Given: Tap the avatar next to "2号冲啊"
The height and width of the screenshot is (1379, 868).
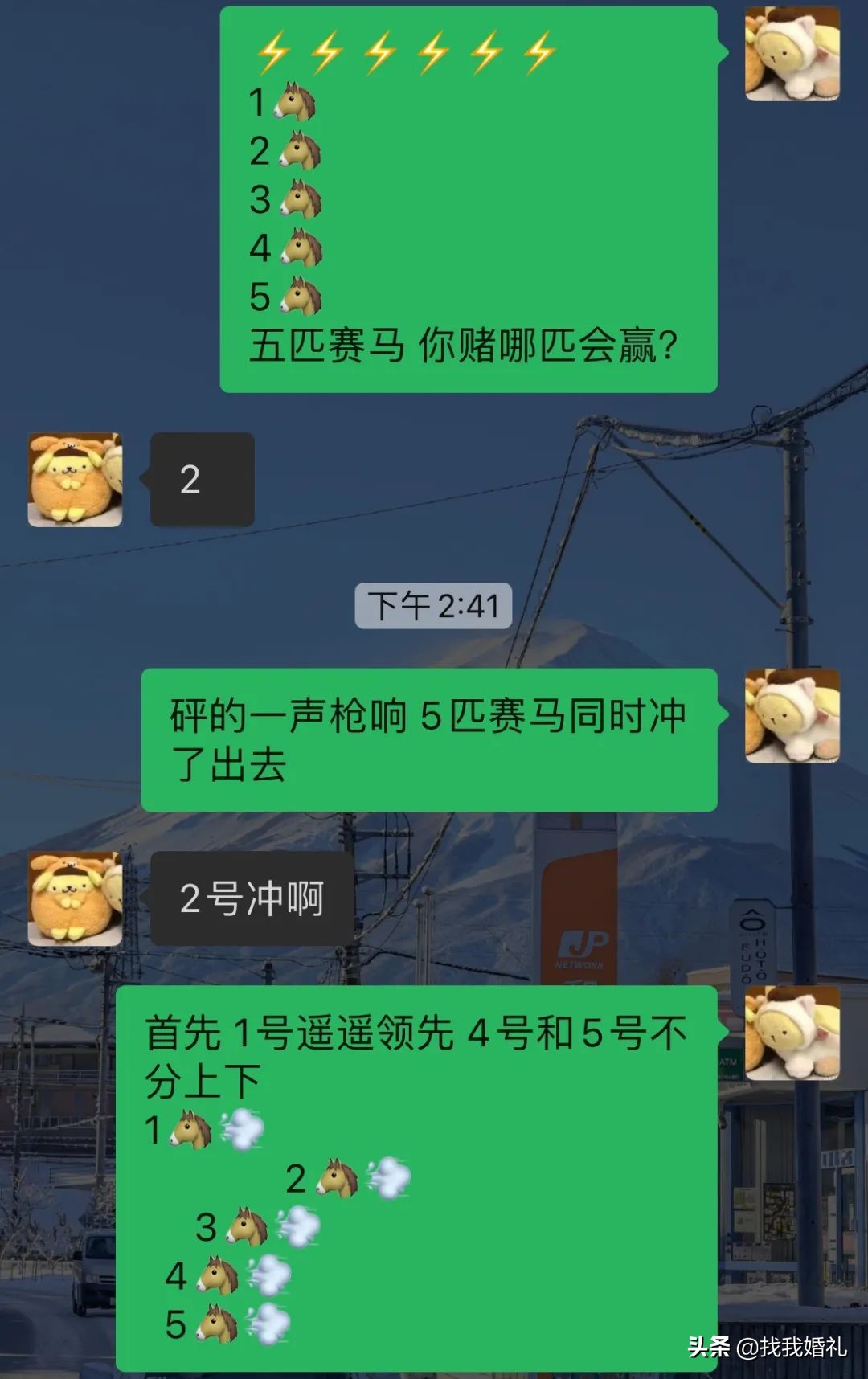Looking at the screenshot, I should (75, 898).
